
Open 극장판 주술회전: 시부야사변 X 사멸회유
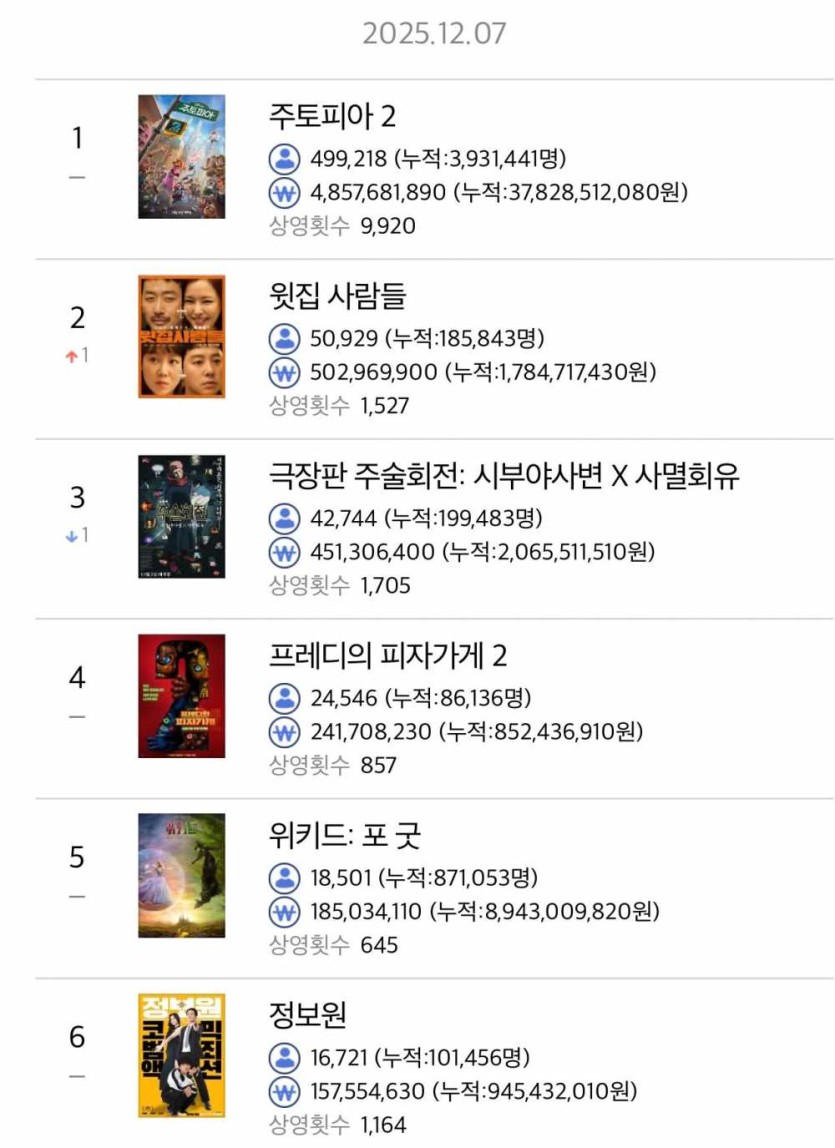[x=504, y=476]
